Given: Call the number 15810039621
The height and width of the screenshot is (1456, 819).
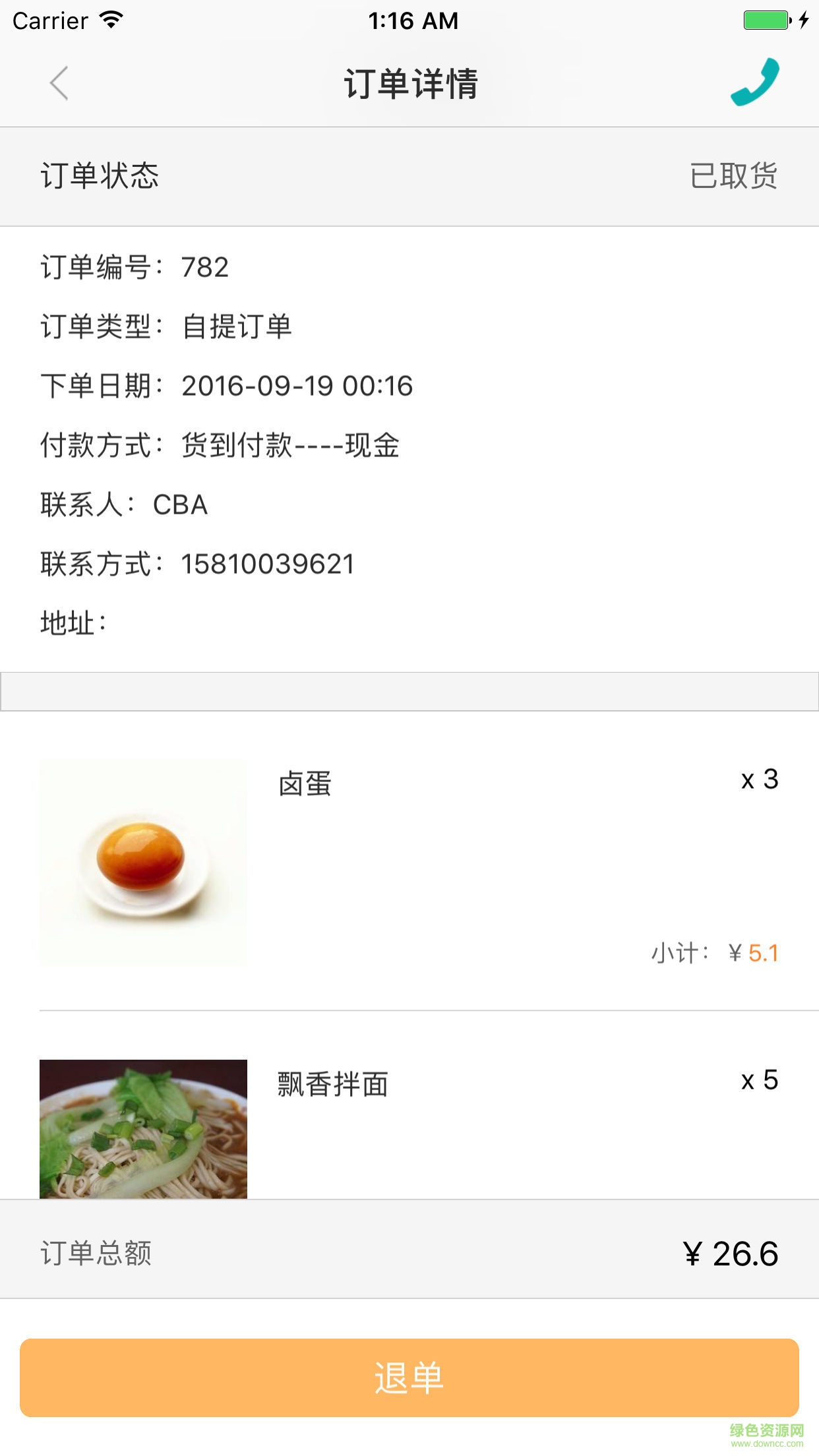Looking at the screenshot, I should click(268, 564).
